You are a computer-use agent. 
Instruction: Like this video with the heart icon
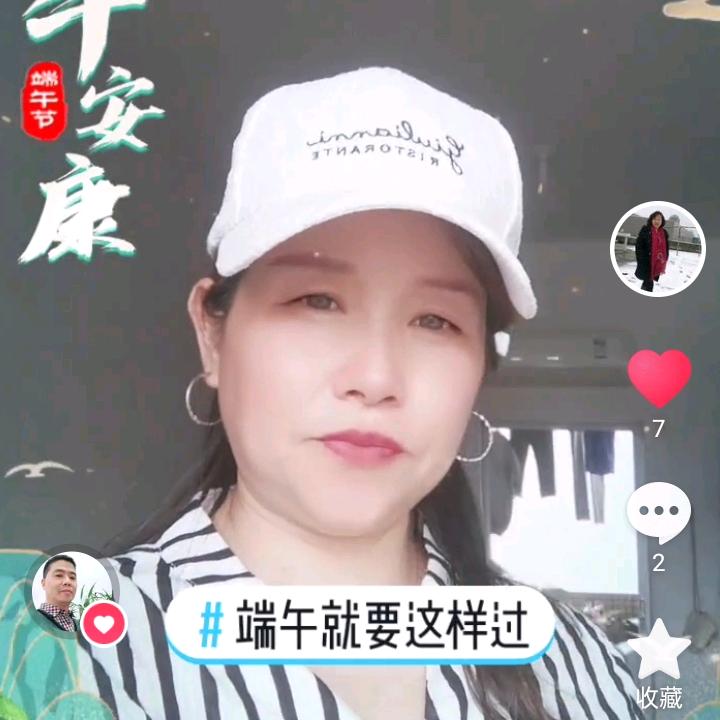click(659, 378)
